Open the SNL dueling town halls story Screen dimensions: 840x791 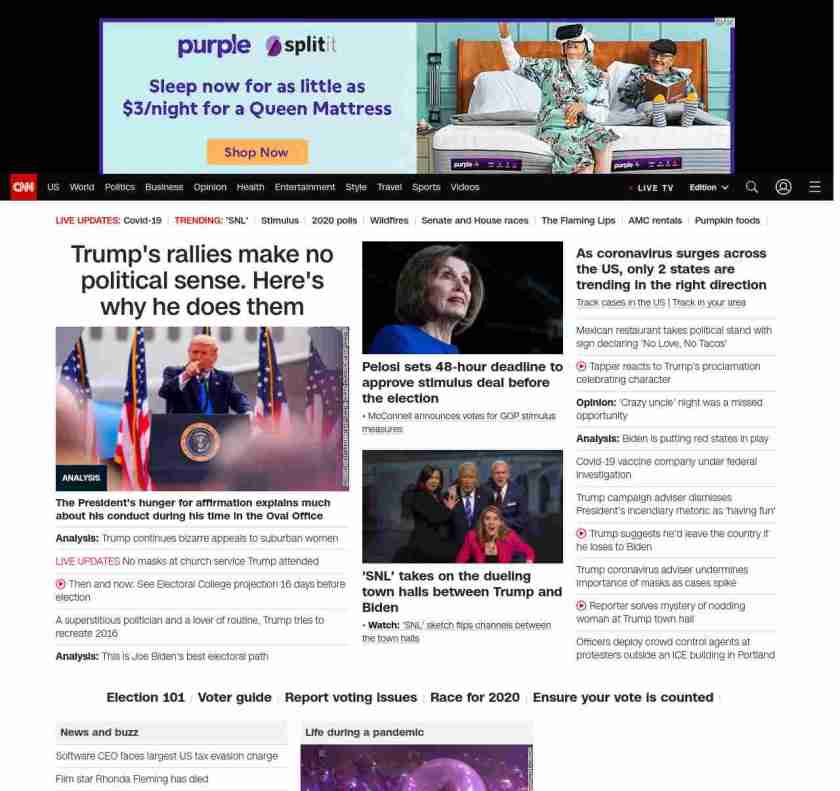point(461,591)
